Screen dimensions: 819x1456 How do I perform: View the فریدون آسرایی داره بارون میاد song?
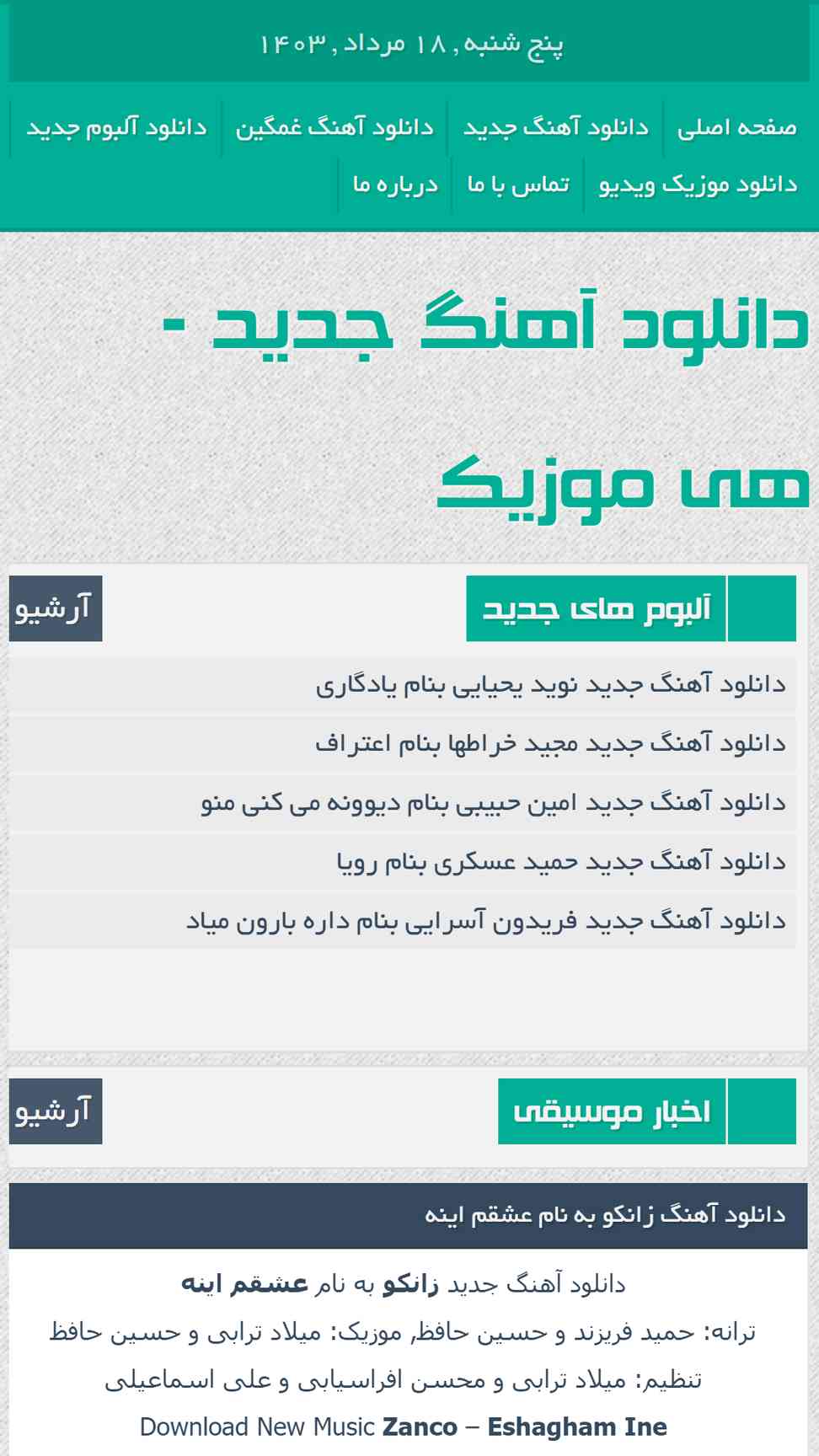pos(486,920)
